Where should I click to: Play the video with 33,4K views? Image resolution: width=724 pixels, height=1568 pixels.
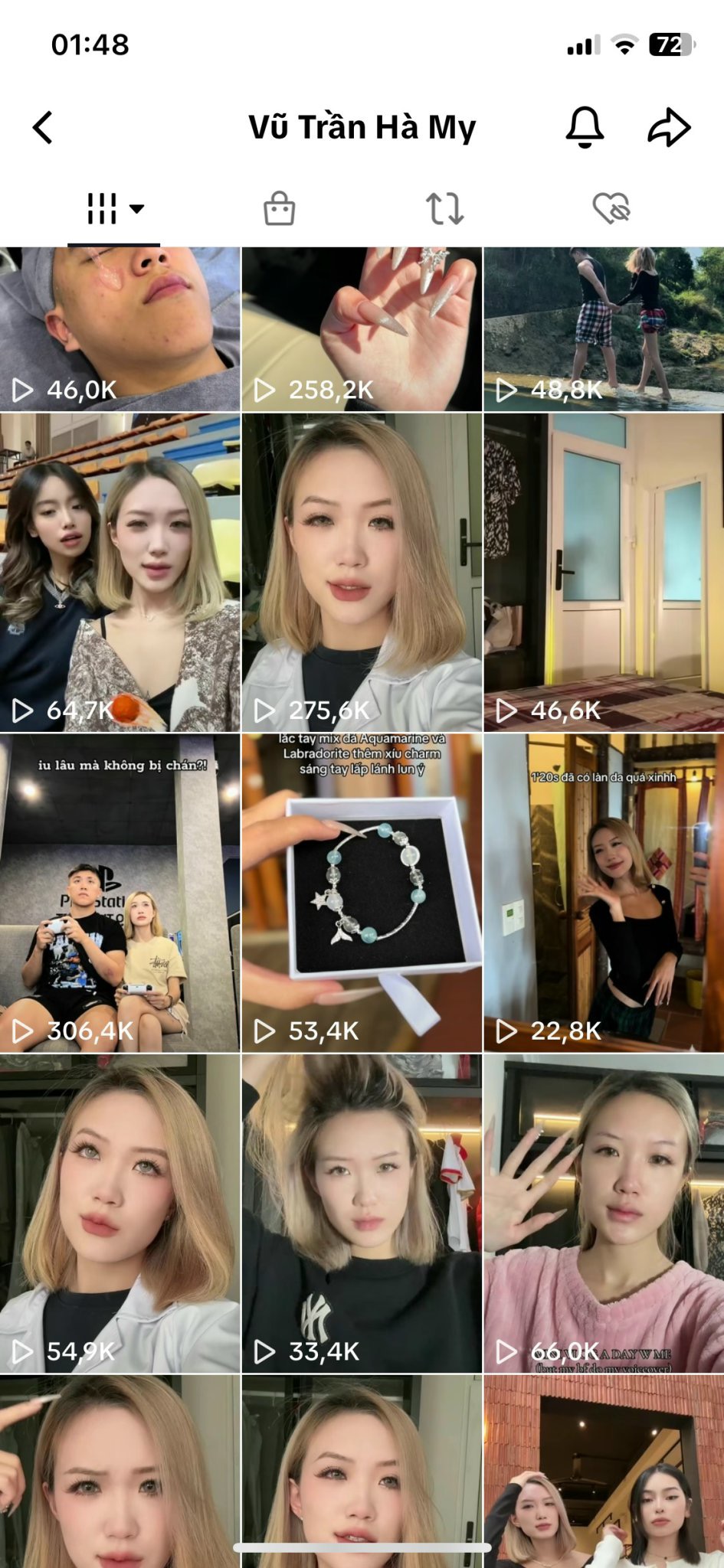tap(362, 1214)
